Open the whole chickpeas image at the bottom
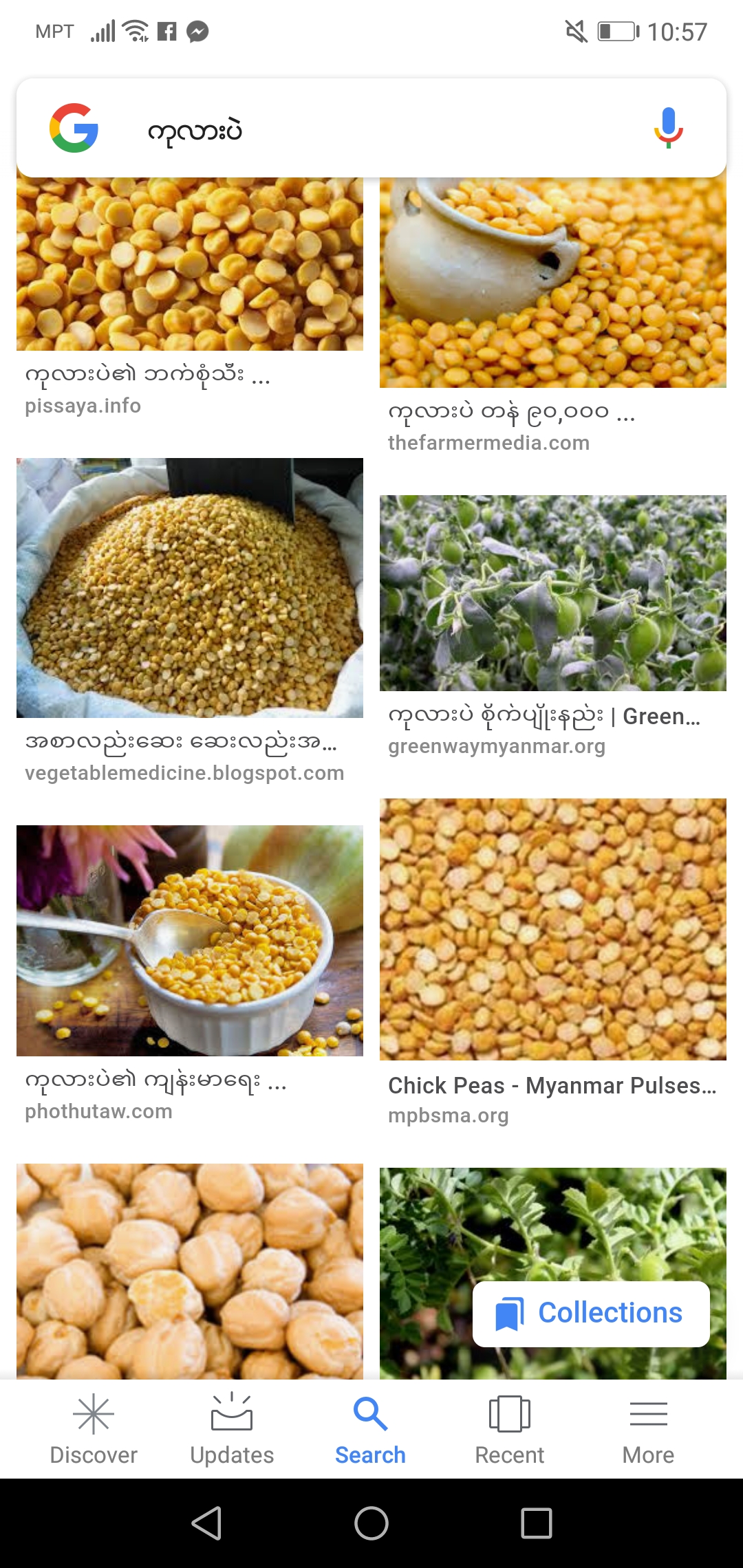 click(x=190, y=1271)
